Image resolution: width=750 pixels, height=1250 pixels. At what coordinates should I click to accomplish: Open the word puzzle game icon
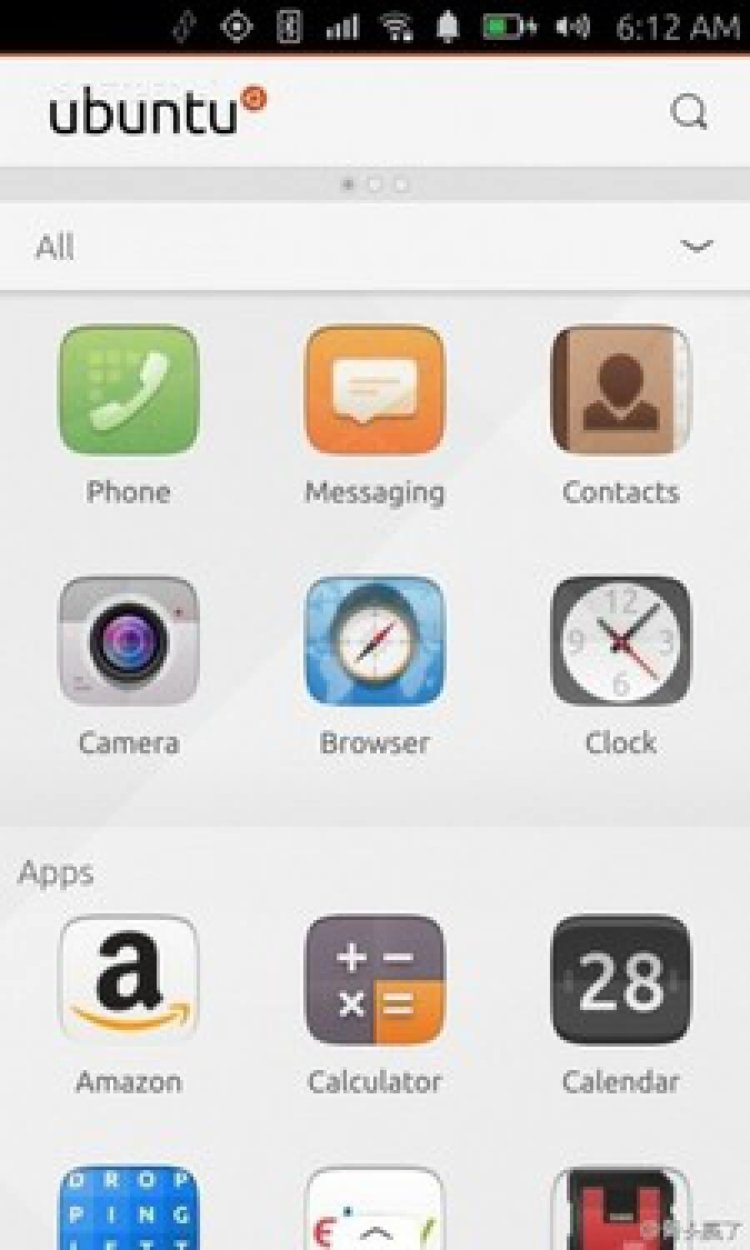[x=128, y=1210]
